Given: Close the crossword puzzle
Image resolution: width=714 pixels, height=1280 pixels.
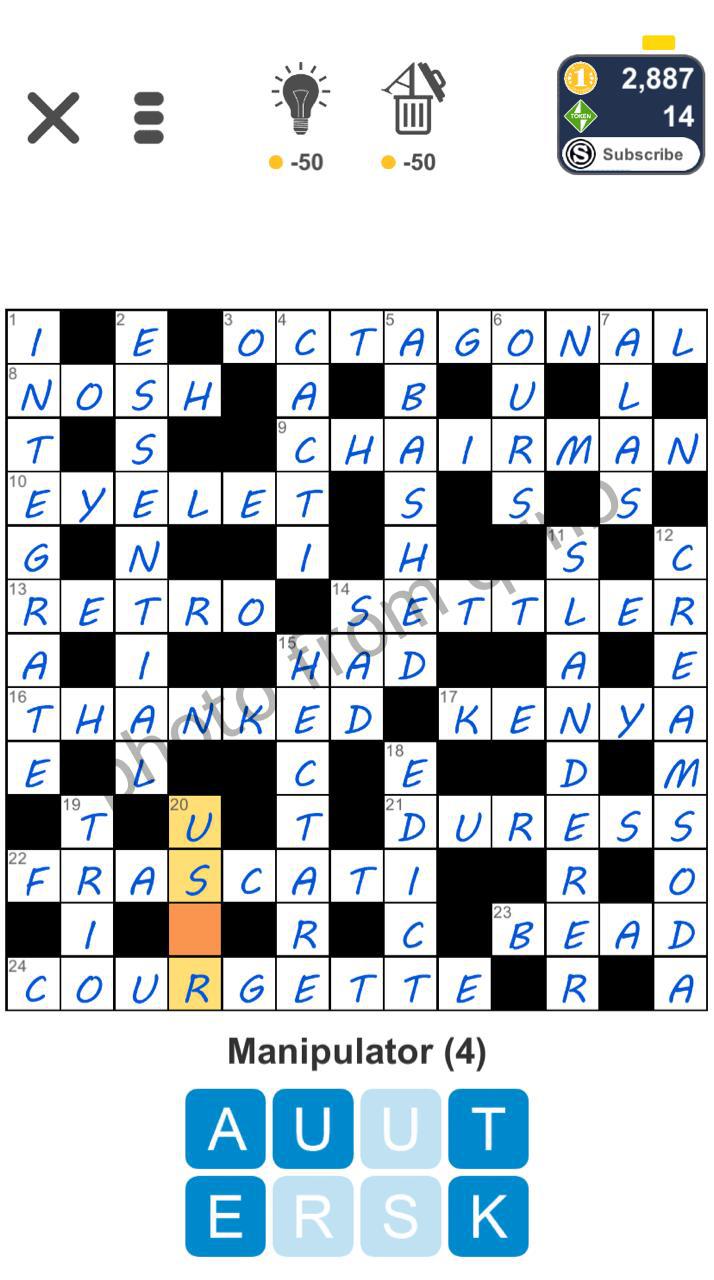Looking at the screenshot, I should point(53,118).
